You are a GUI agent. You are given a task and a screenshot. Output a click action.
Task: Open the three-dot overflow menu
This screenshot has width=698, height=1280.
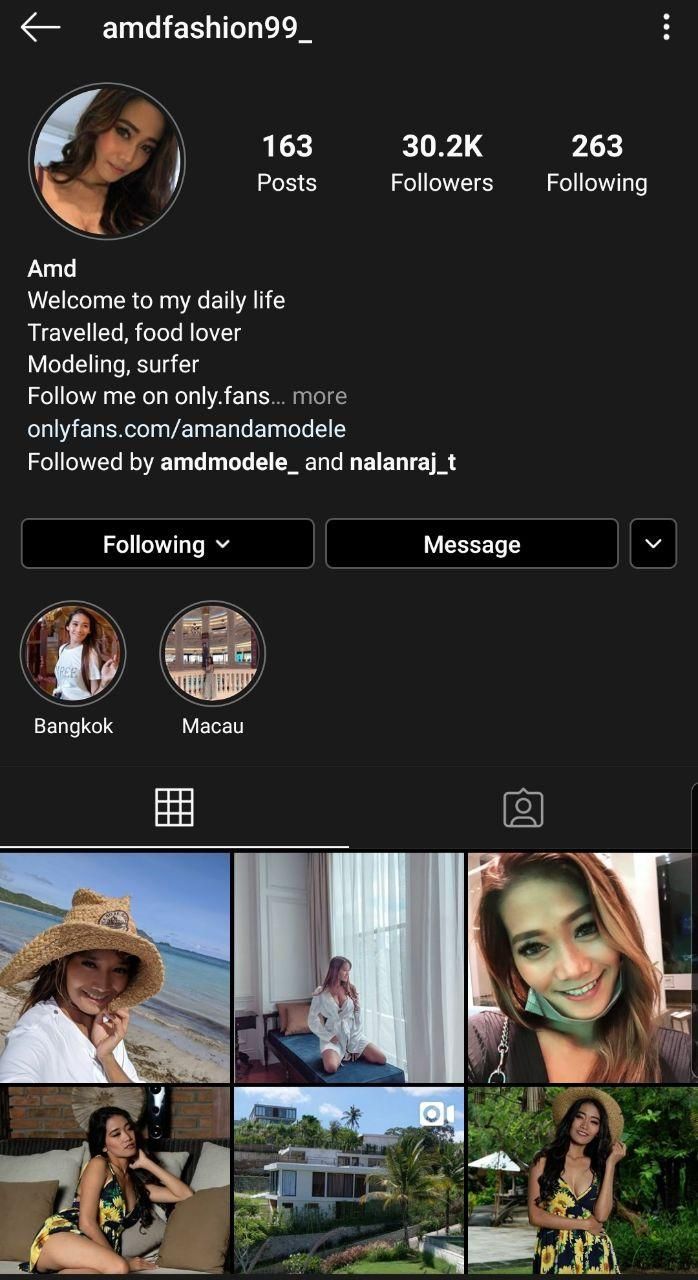666,28
